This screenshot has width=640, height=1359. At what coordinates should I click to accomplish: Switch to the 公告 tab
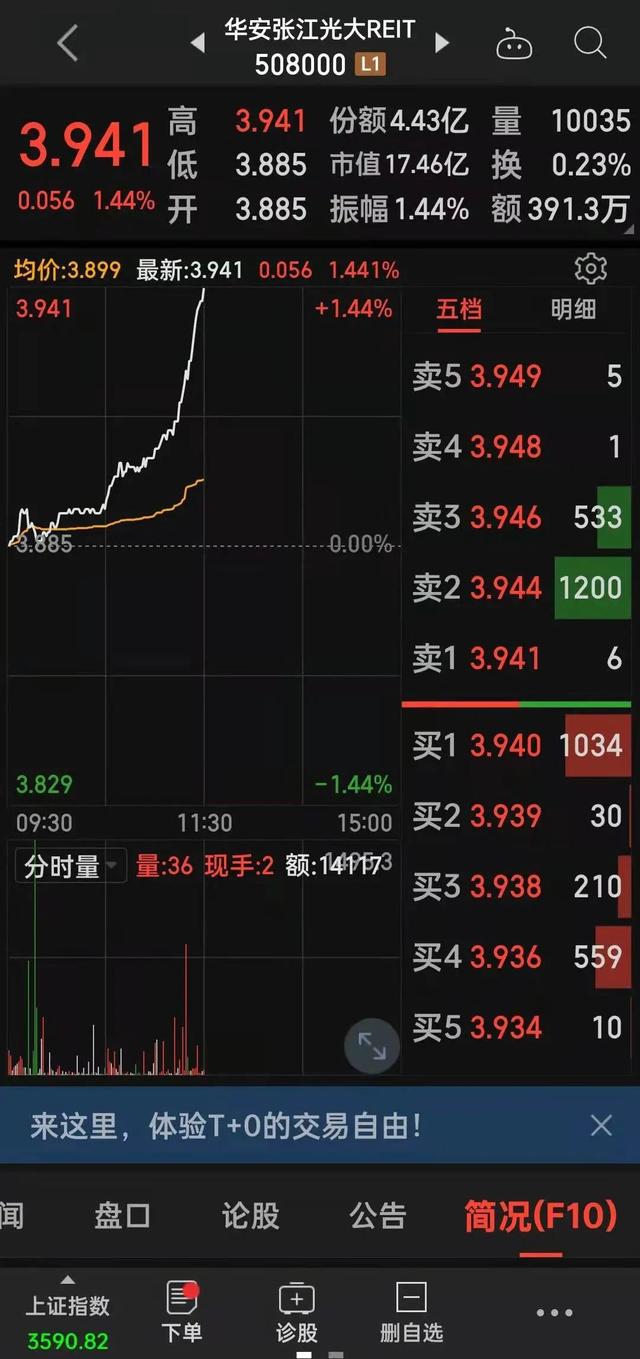tap(378, 1215)
